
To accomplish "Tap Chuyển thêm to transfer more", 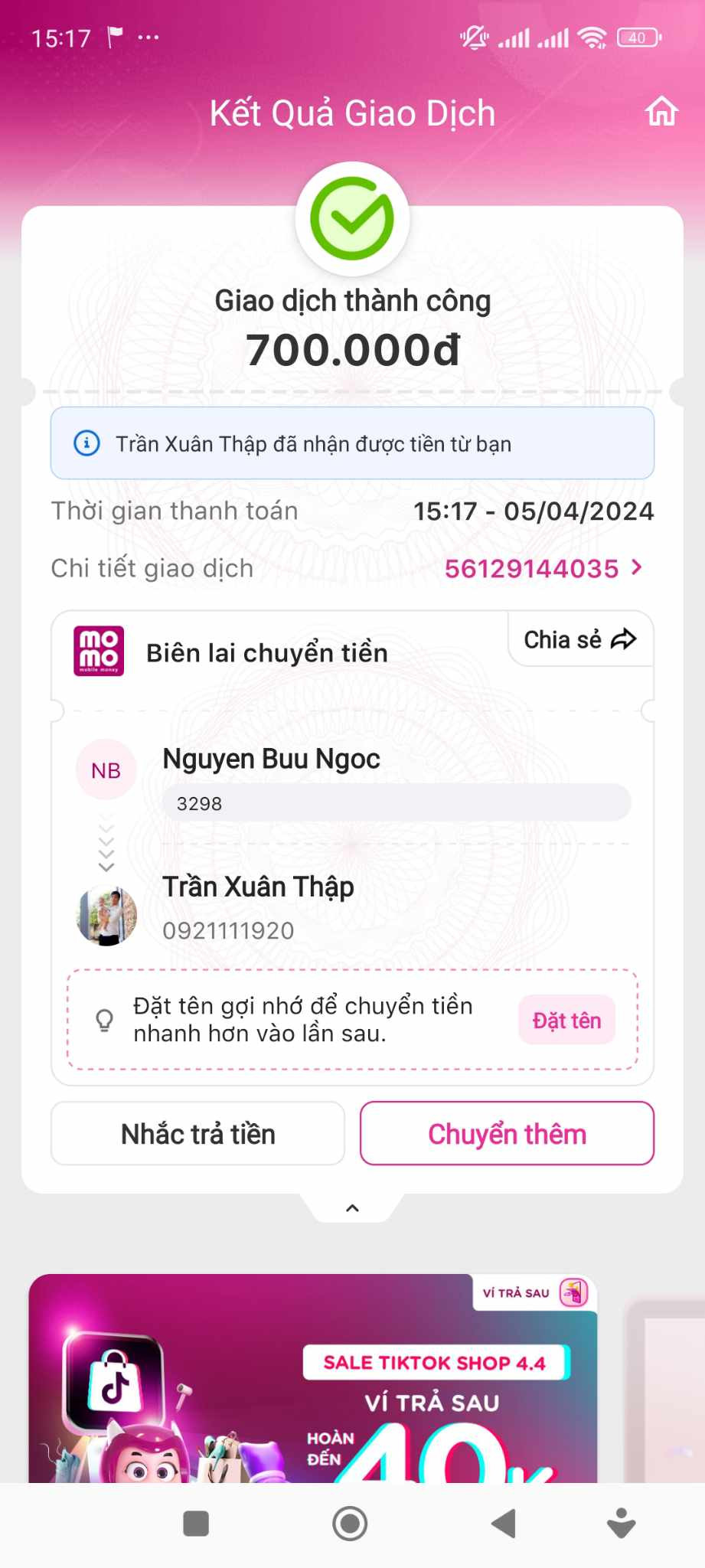I will [x=507, y=1134].
